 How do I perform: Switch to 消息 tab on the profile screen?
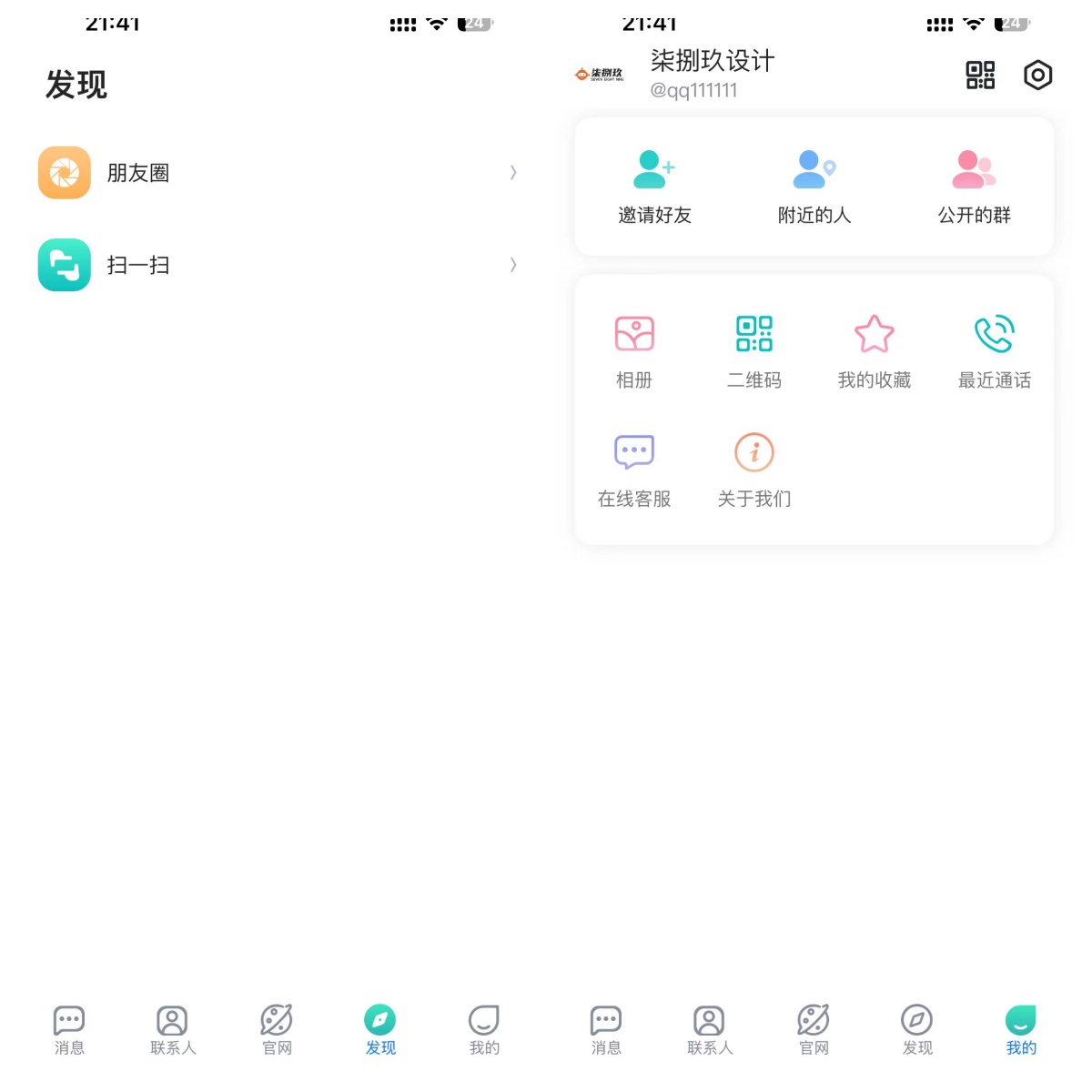pos(606,1030)
